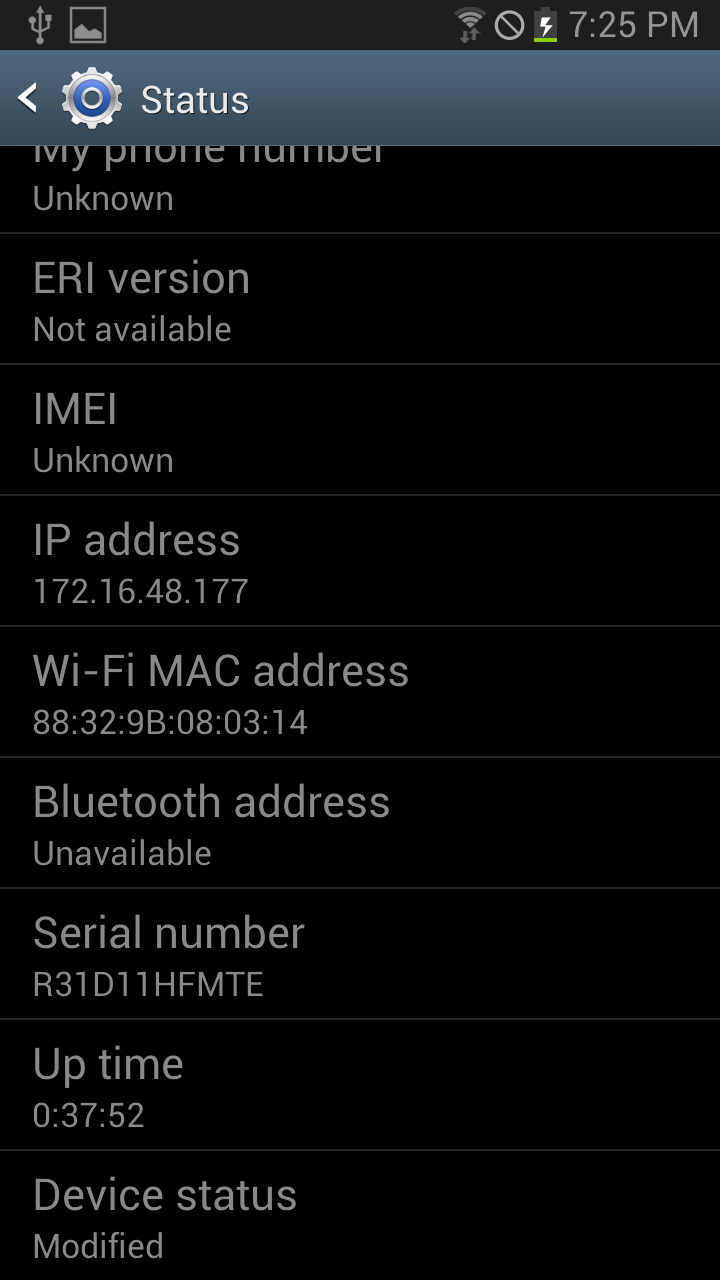The width and height of the screenshot is (720, 1280).
Task: Go back from the Status screen
Action: click(30, 99)
